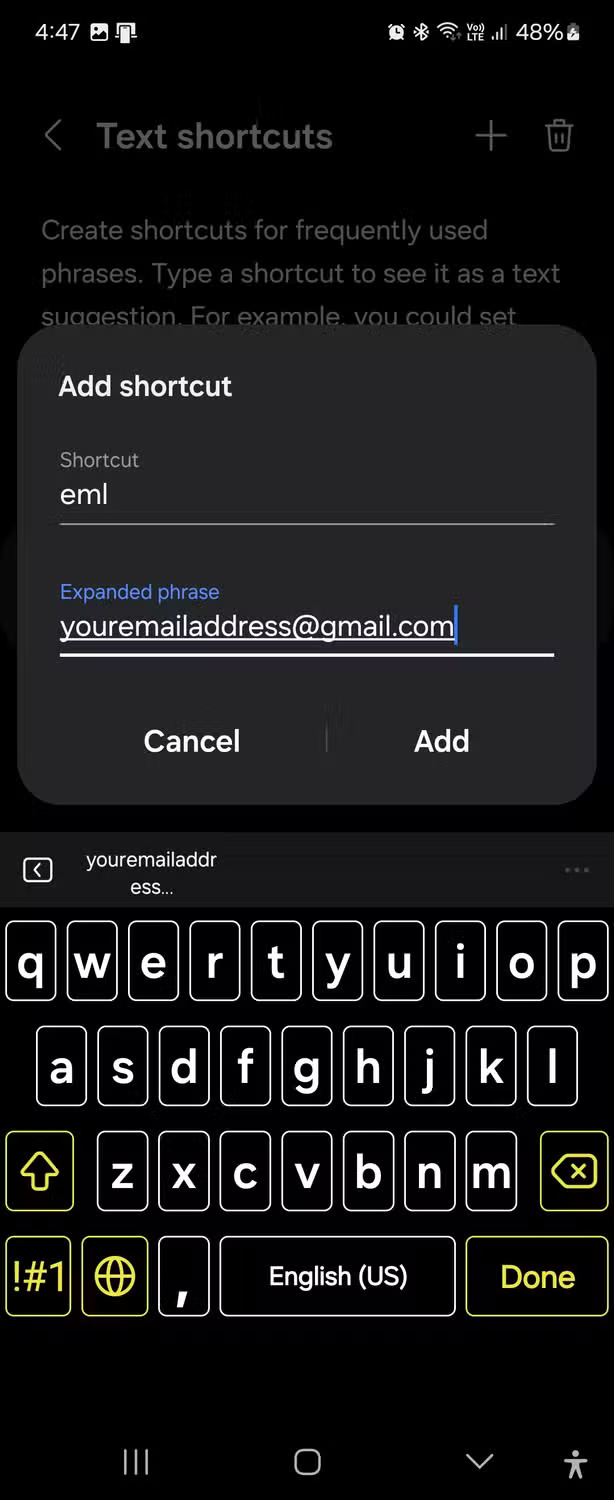Image resolution: width=614 pixels, height=1500 pixels.
Task: Type the comma key
Action: [184, 1276]
